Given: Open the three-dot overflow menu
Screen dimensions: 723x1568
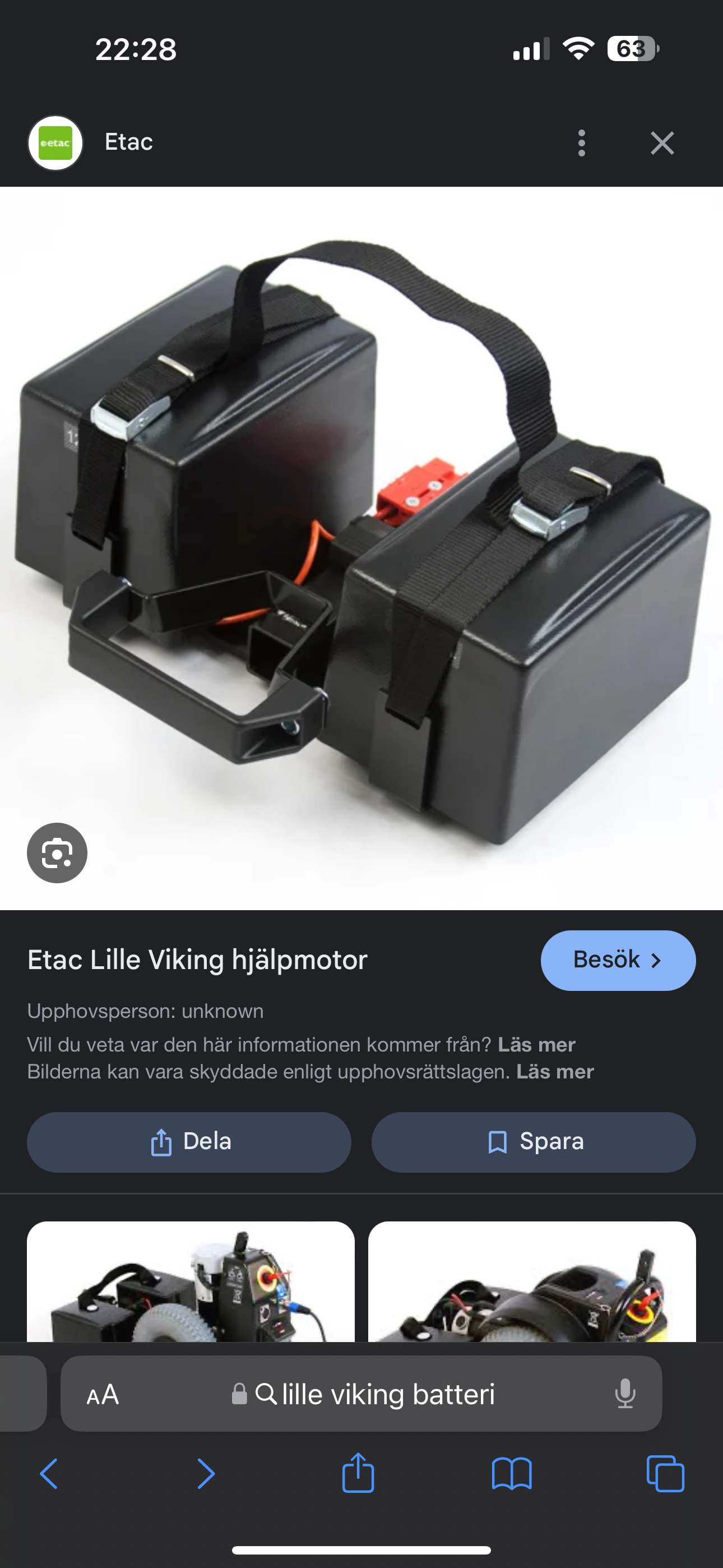Looking at the screenshot, I should click(582, 143).
